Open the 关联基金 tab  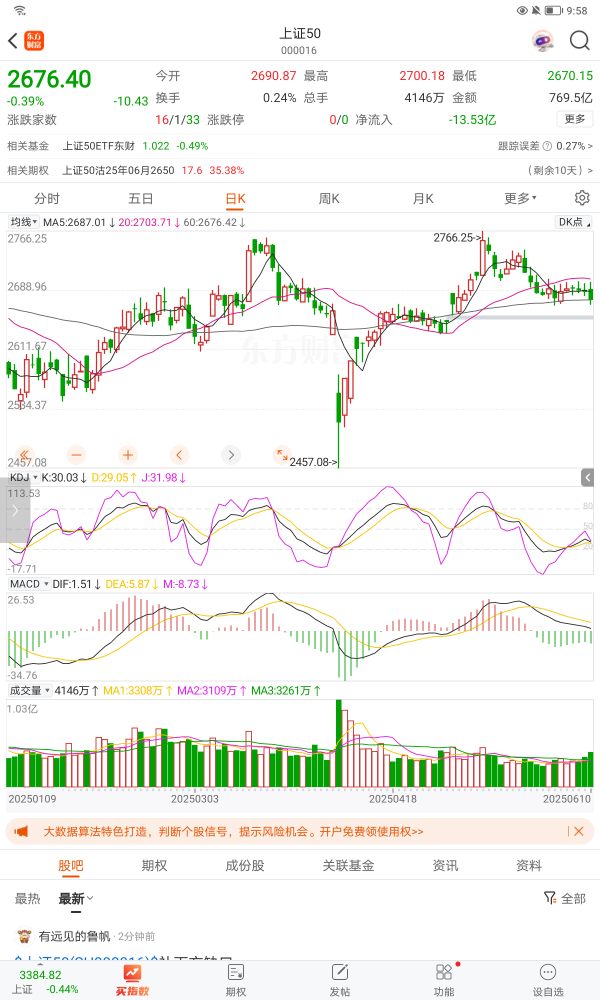tap(348, 866)
